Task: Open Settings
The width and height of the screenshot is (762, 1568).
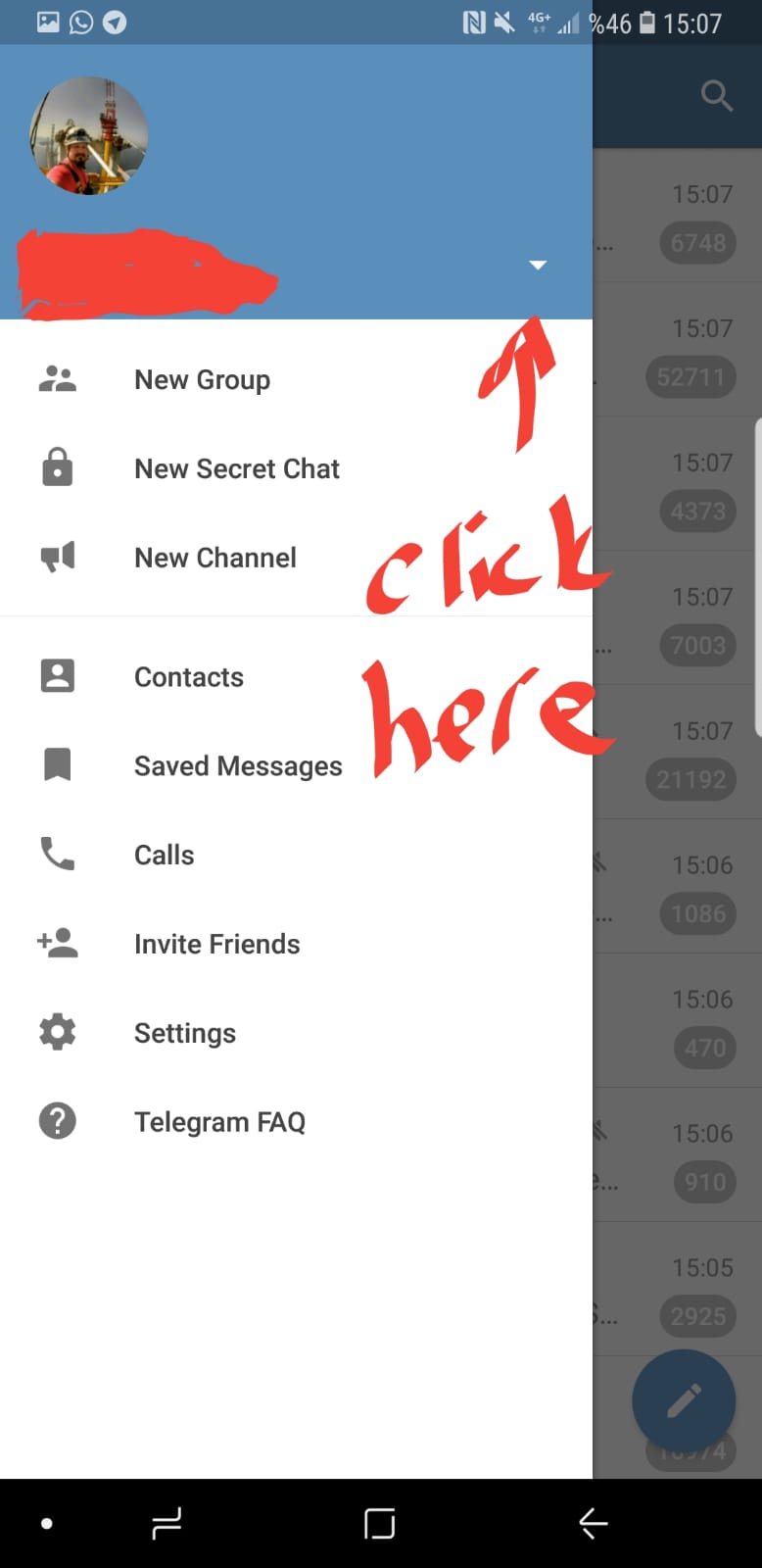Action: coord(296,1033)
